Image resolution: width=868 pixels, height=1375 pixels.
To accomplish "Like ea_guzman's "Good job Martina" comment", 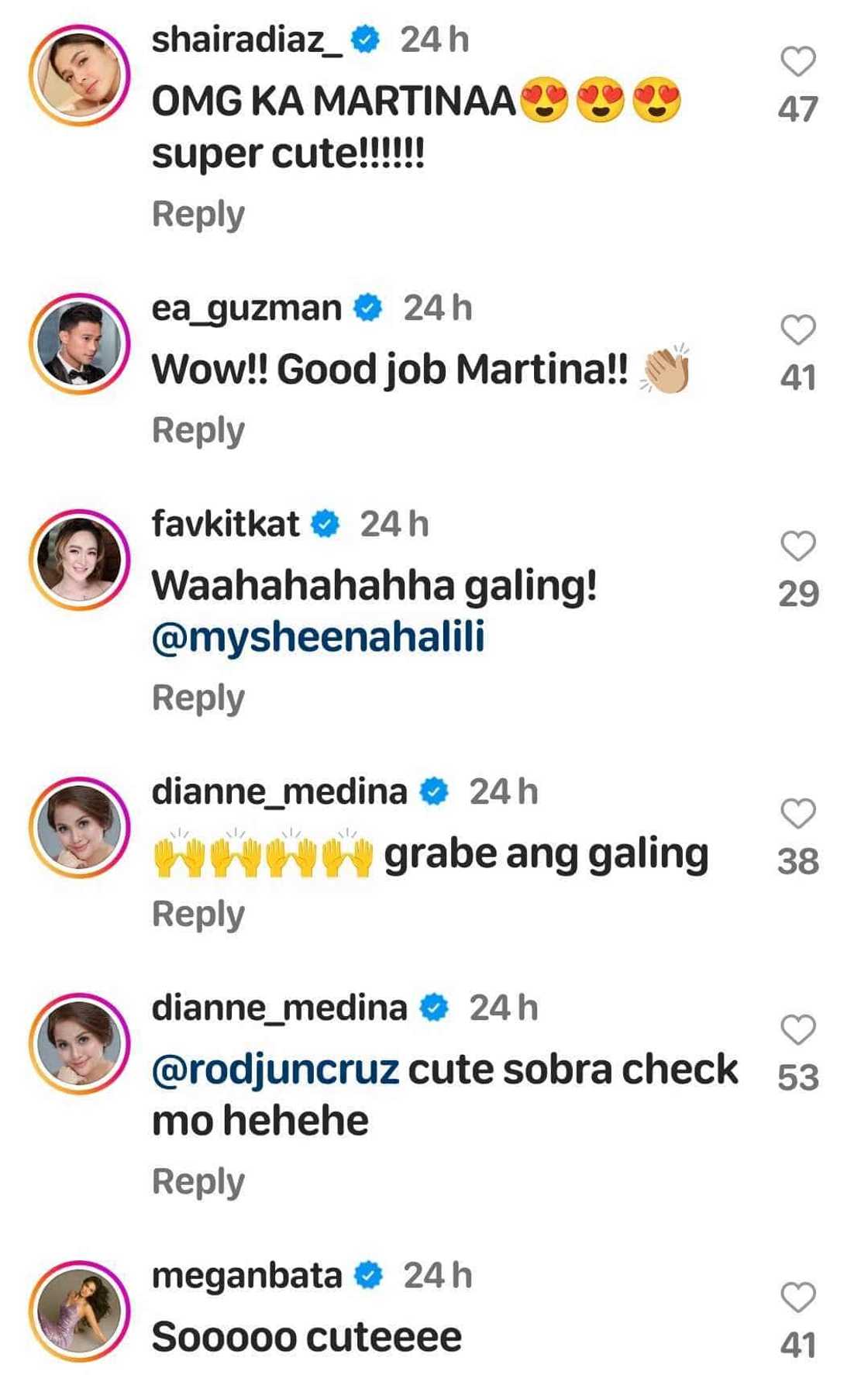I will click(797, 330).
